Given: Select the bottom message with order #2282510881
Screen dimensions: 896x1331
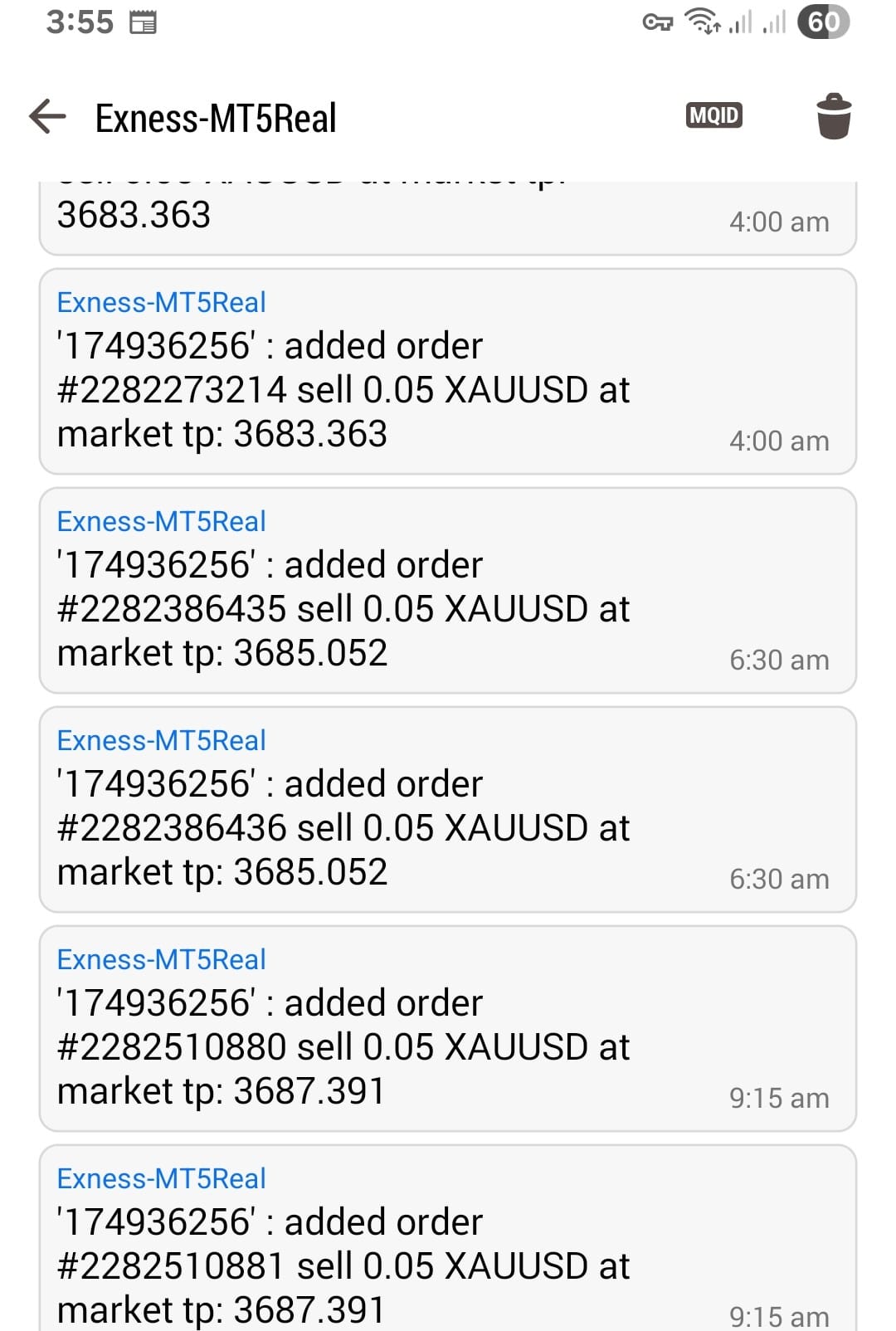Looking at the screenshot, I should [x=448, y=1236].
